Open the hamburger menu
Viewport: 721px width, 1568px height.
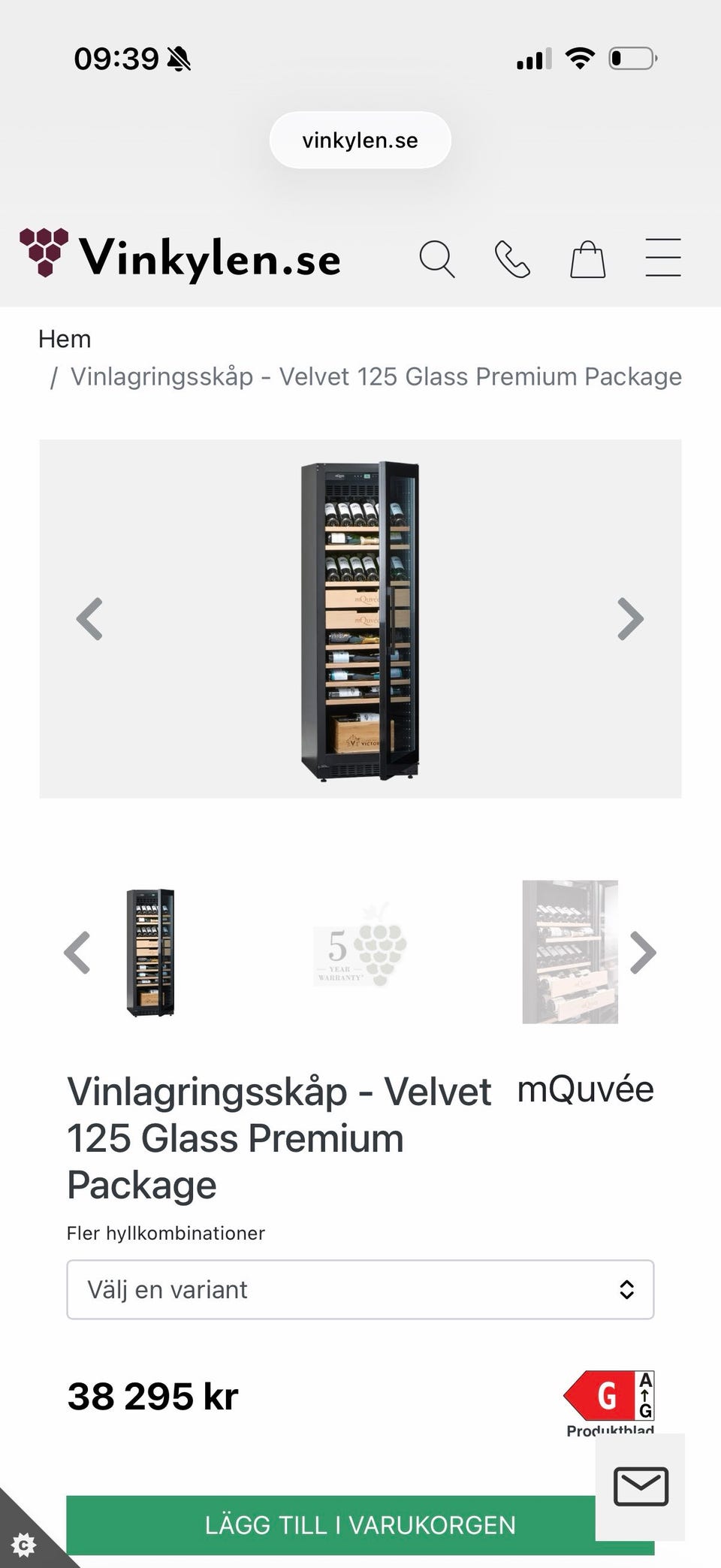663,258
